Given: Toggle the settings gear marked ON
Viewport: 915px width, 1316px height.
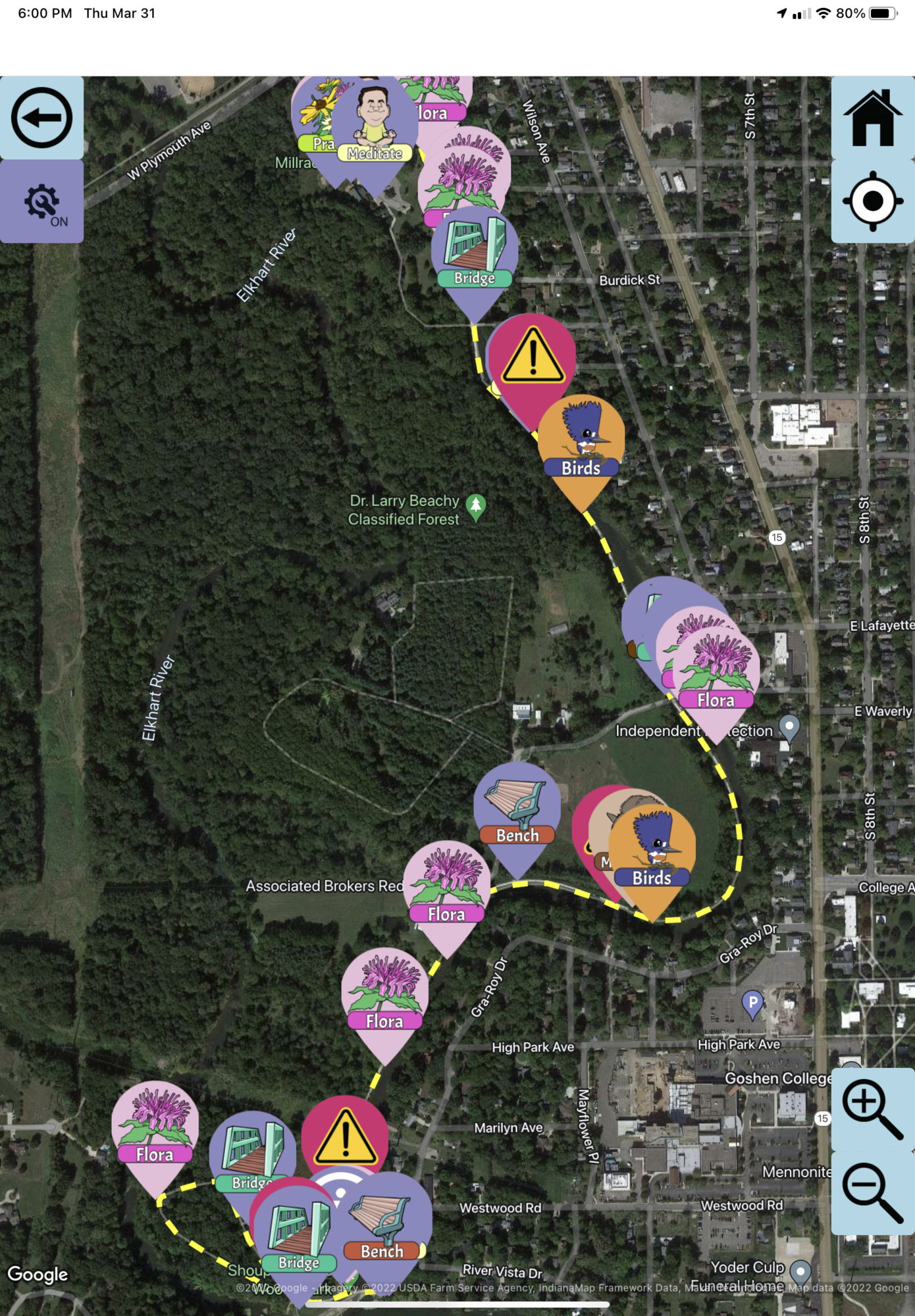Looking at the screenshot, I should pos(41,201).
